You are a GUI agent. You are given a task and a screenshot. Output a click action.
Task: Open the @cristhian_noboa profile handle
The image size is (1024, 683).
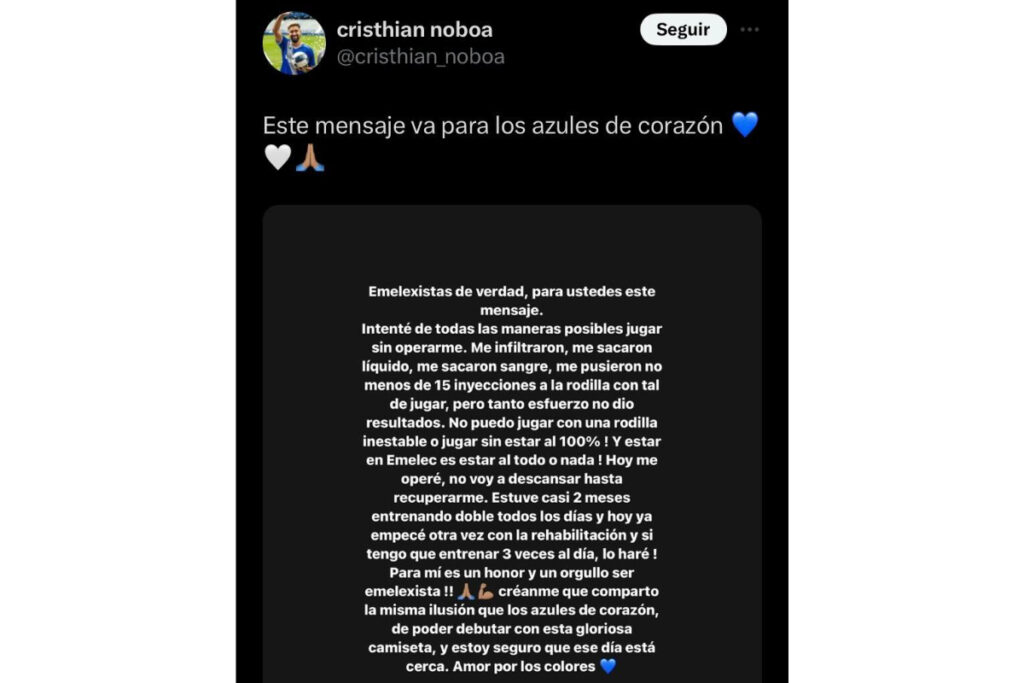(420, 57)
